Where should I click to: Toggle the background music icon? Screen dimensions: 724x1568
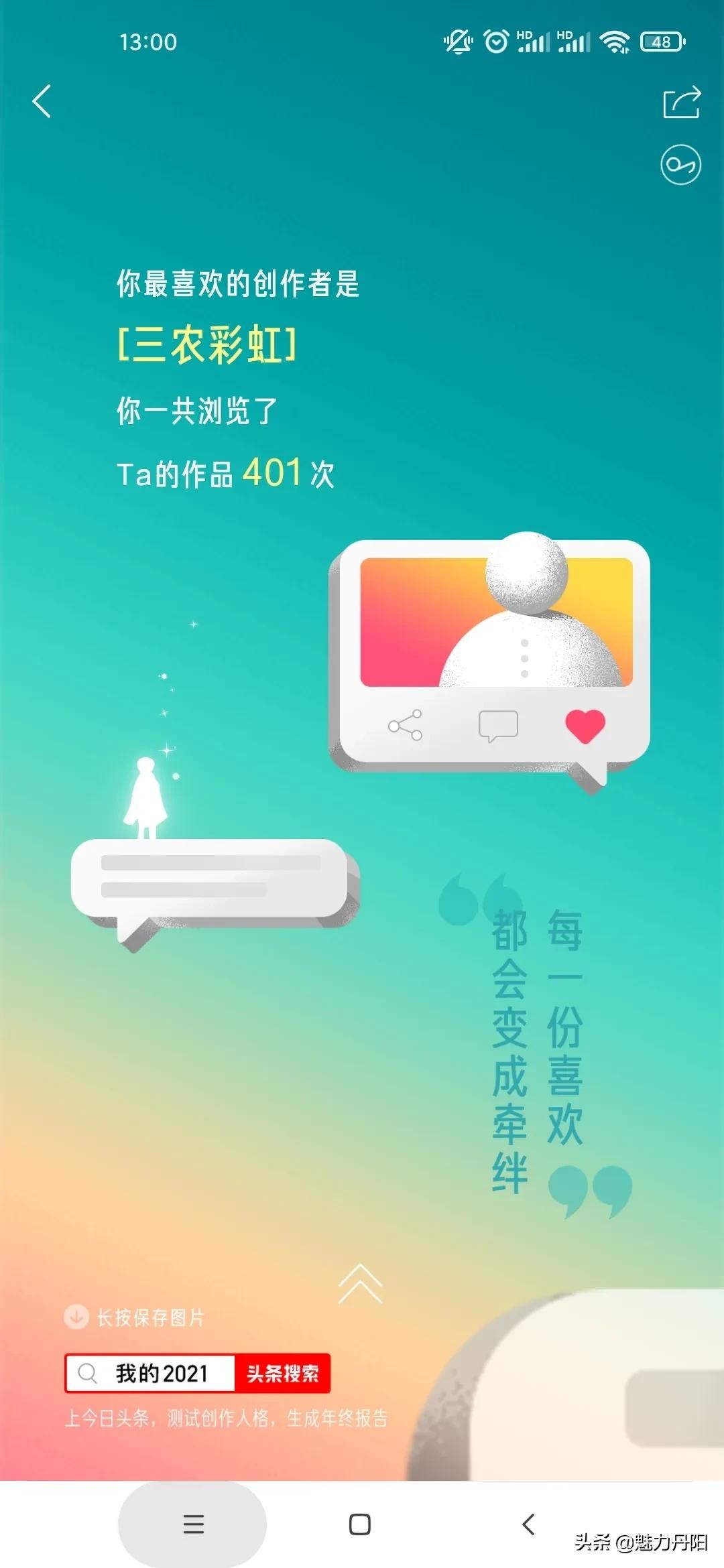(x=680, y=164)
